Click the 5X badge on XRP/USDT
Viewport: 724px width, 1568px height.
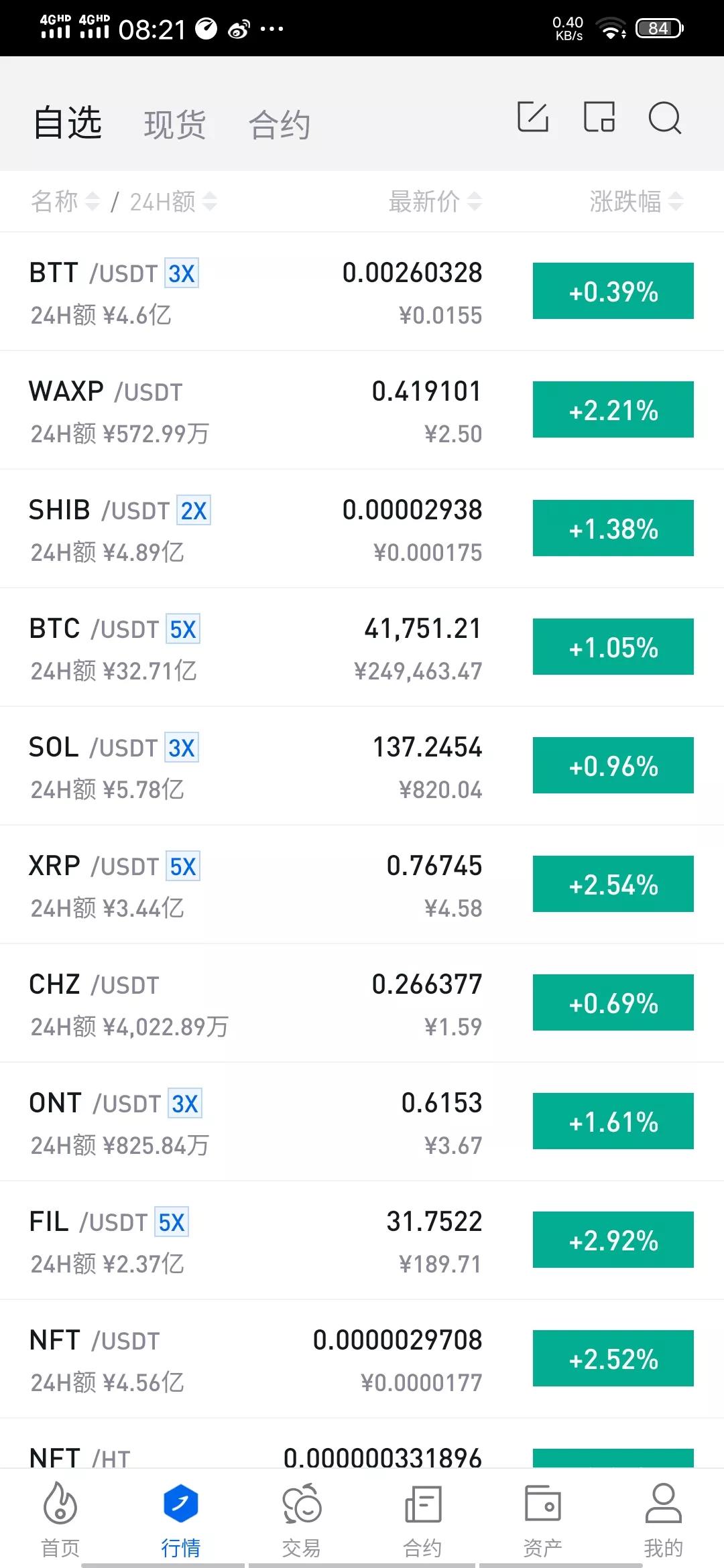tap(182, 866)
